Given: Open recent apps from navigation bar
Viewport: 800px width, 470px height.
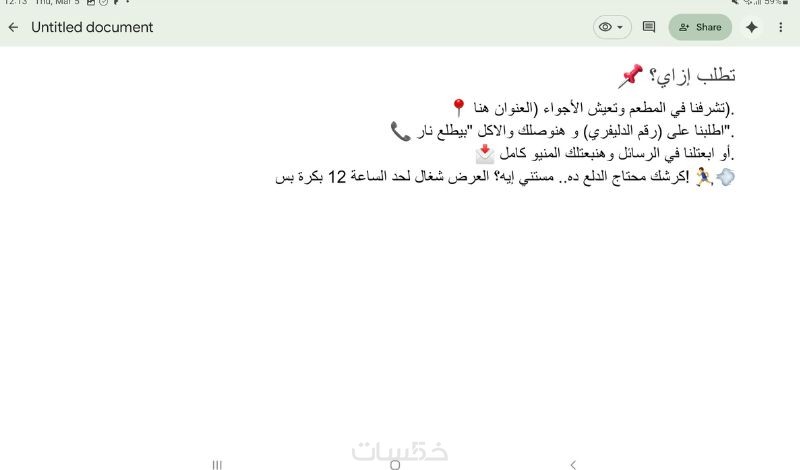Looking at the screenshot, I should coord(217,464).
